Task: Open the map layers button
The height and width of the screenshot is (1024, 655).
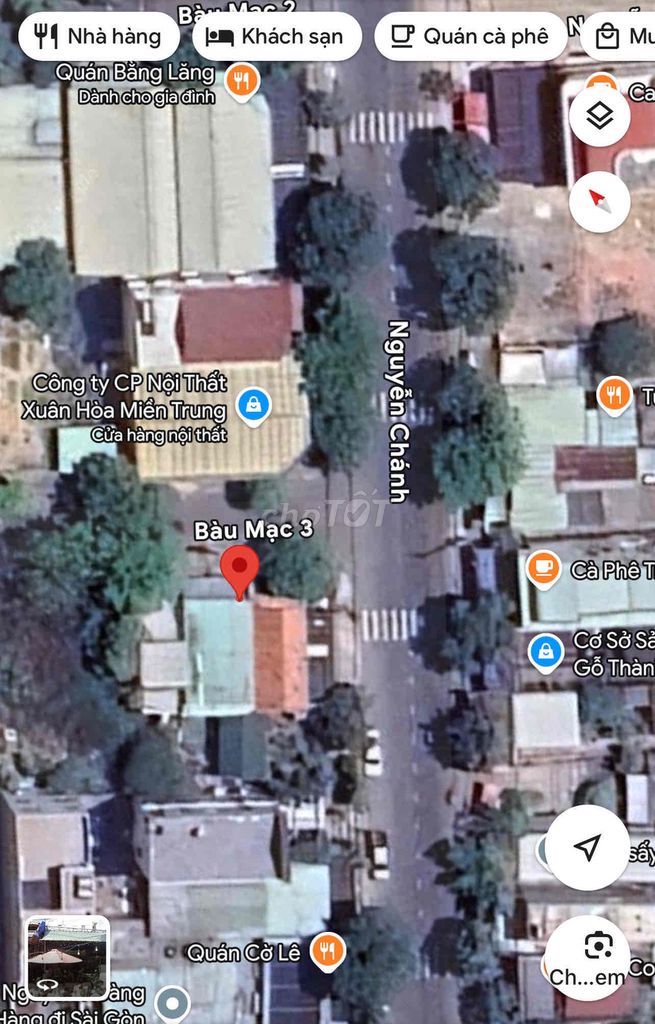Action: pyautogui.click(x=599, y=118)
